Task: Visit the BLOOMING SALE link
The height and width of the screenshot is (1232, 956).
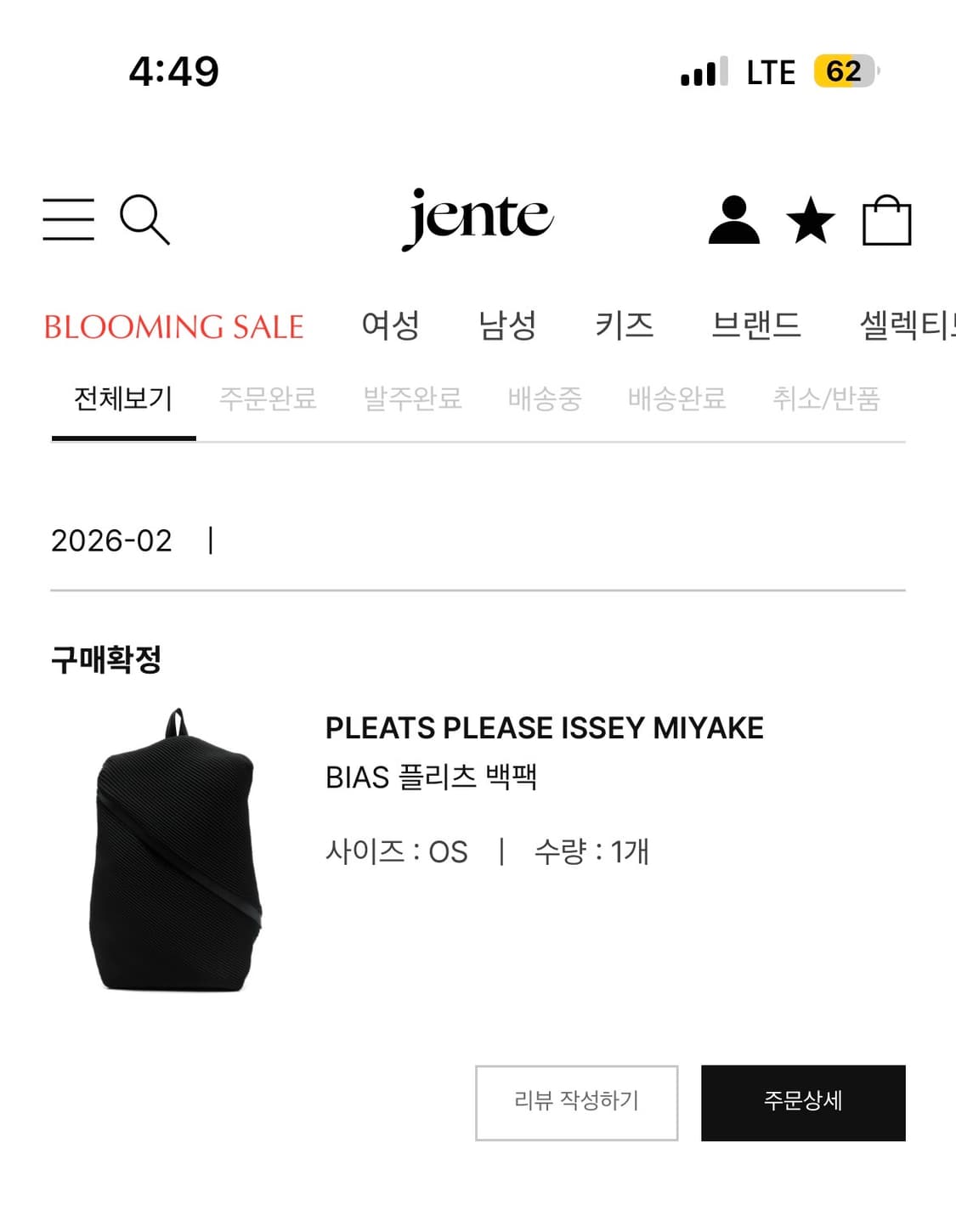Action: coord(177,326)
